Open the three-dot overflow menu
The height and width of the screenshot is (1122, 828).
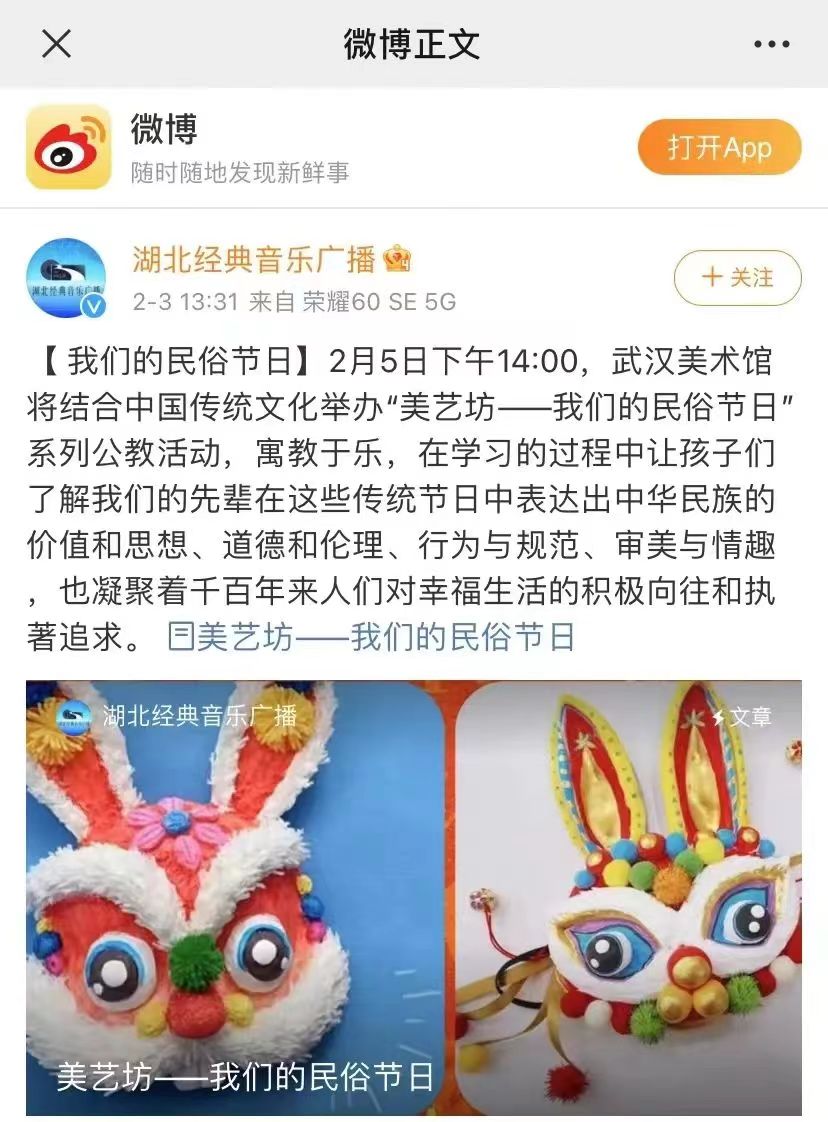pyautogui.click(x=771, y=44)
